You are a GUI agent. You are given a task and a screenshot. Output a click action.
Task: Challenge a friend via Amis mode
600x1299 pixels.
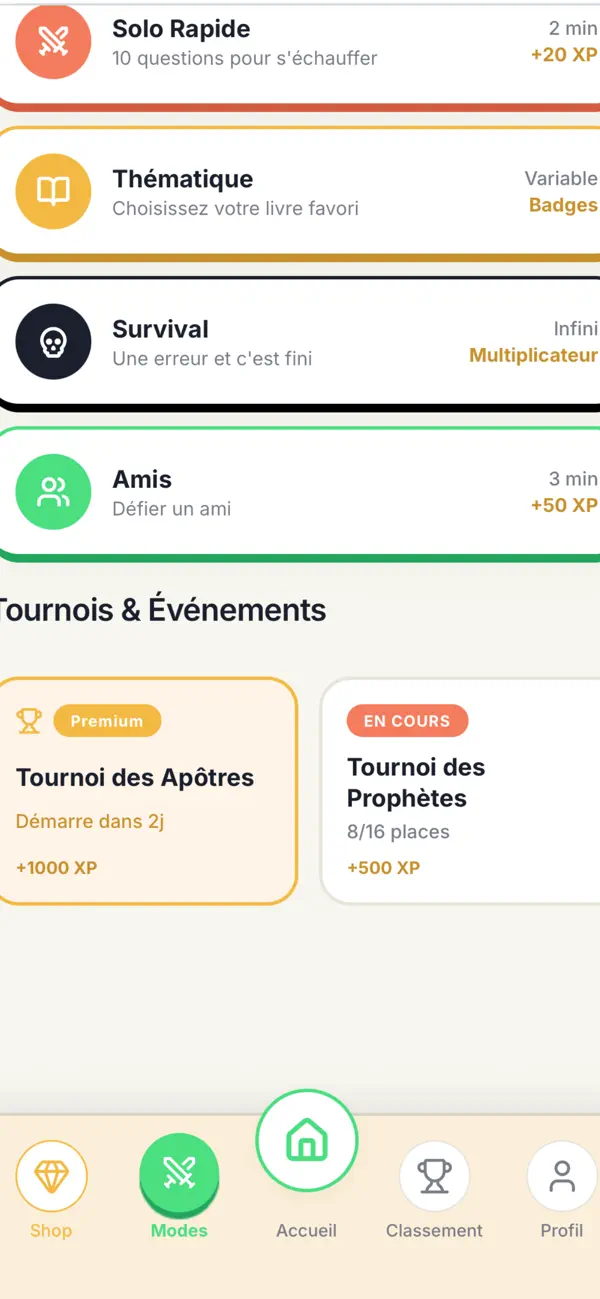300,493
